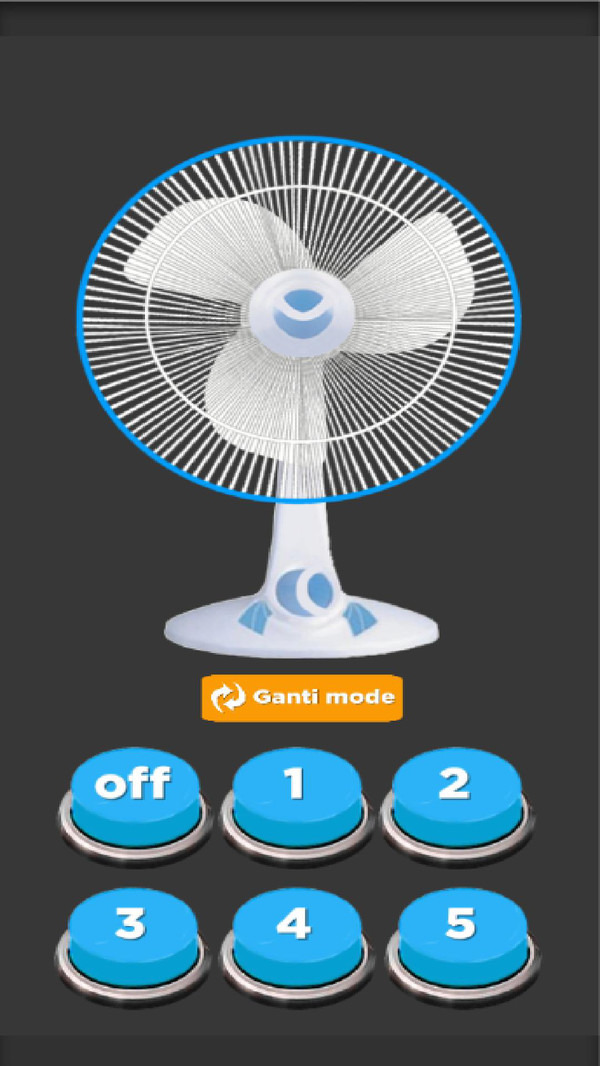The height and width of the screenshot is (1066, 600).
Task: Activate the speed 5 button
Action: coord(460,930)
